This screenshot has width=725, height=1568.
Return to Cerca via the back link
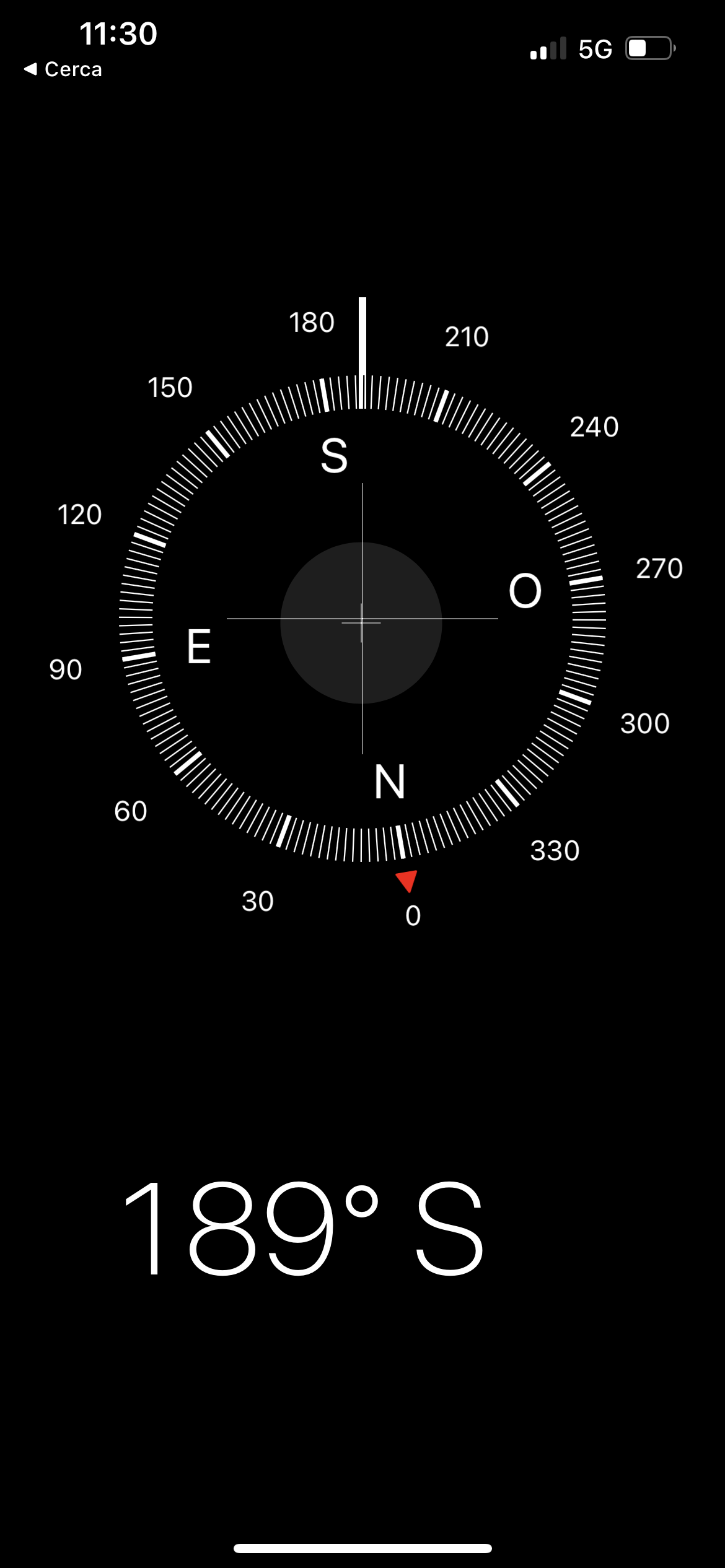(64, 69)
